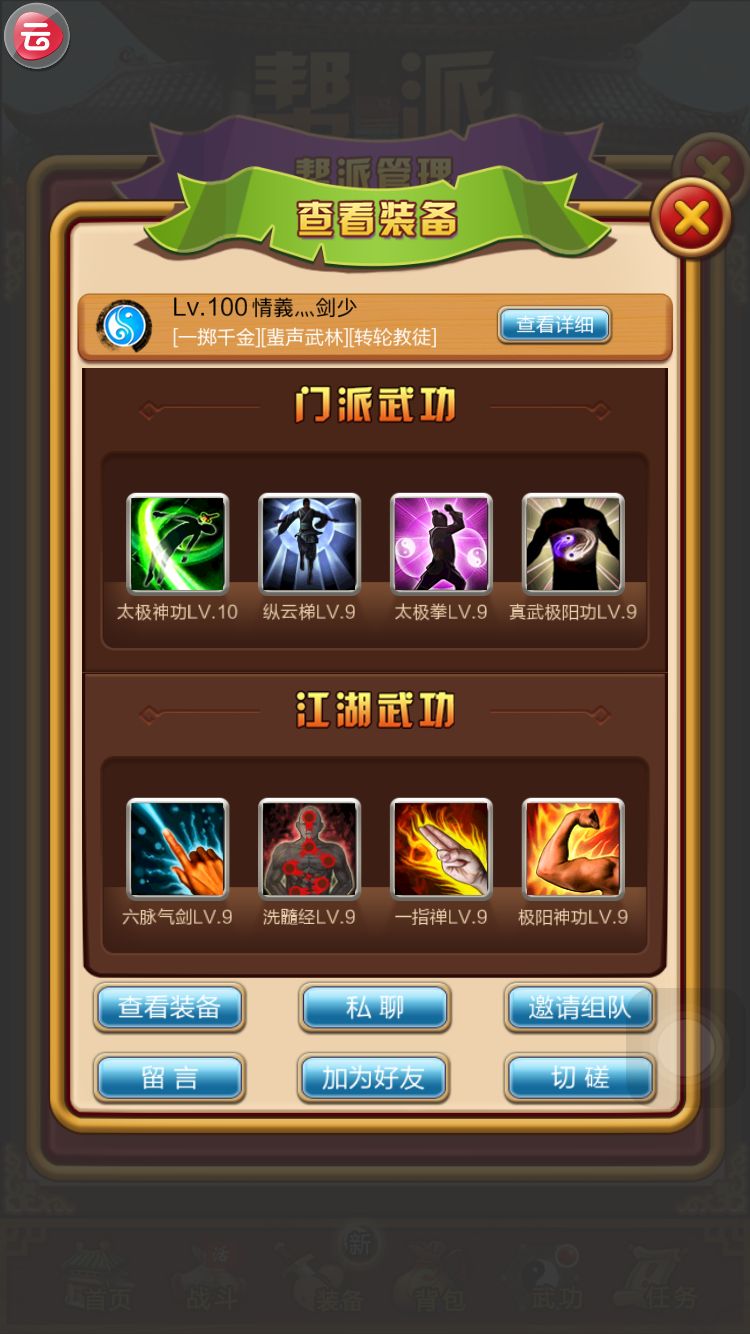
Task: Tap 邀请组队 to invite to team
Action: (579, 1007)
